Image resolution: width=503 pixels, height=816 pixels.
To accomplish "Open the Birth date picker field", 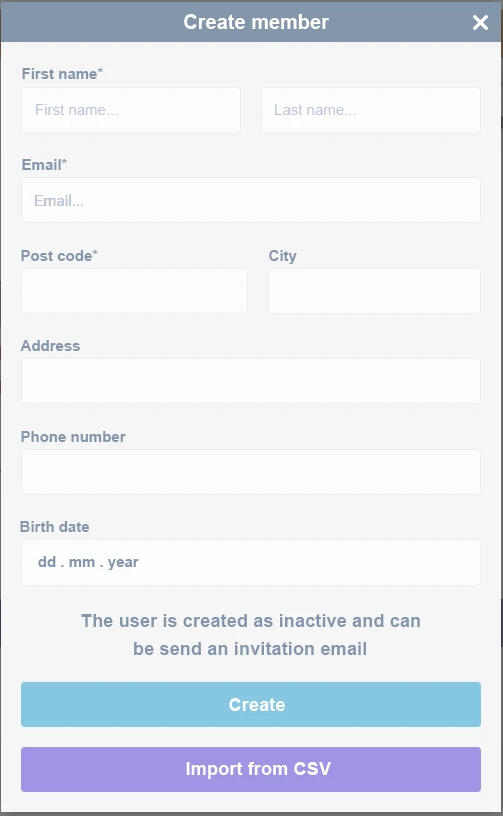I will tap(251, 563).
